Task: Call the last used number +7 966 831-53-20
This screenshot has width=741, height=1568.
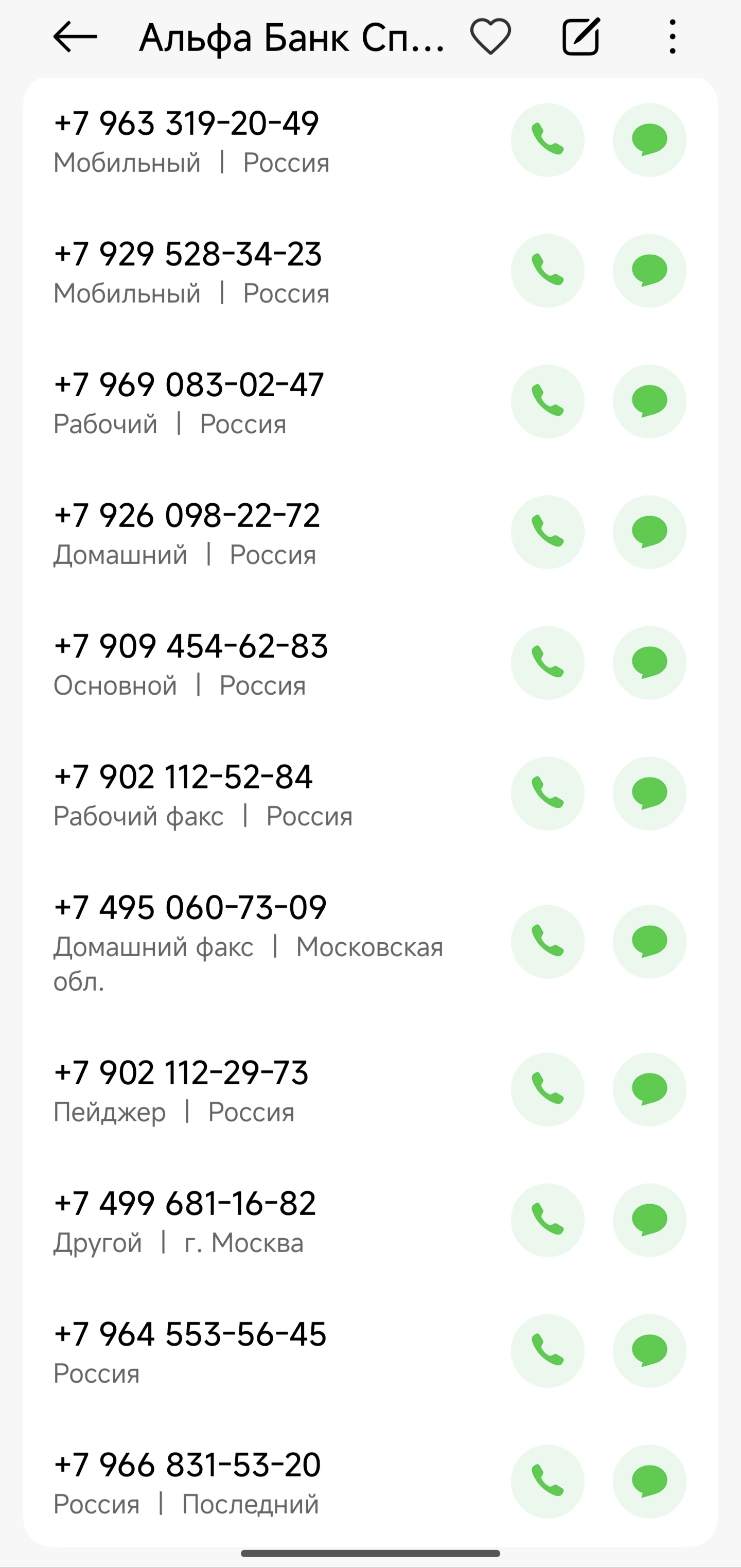Action: (548, 1481)
